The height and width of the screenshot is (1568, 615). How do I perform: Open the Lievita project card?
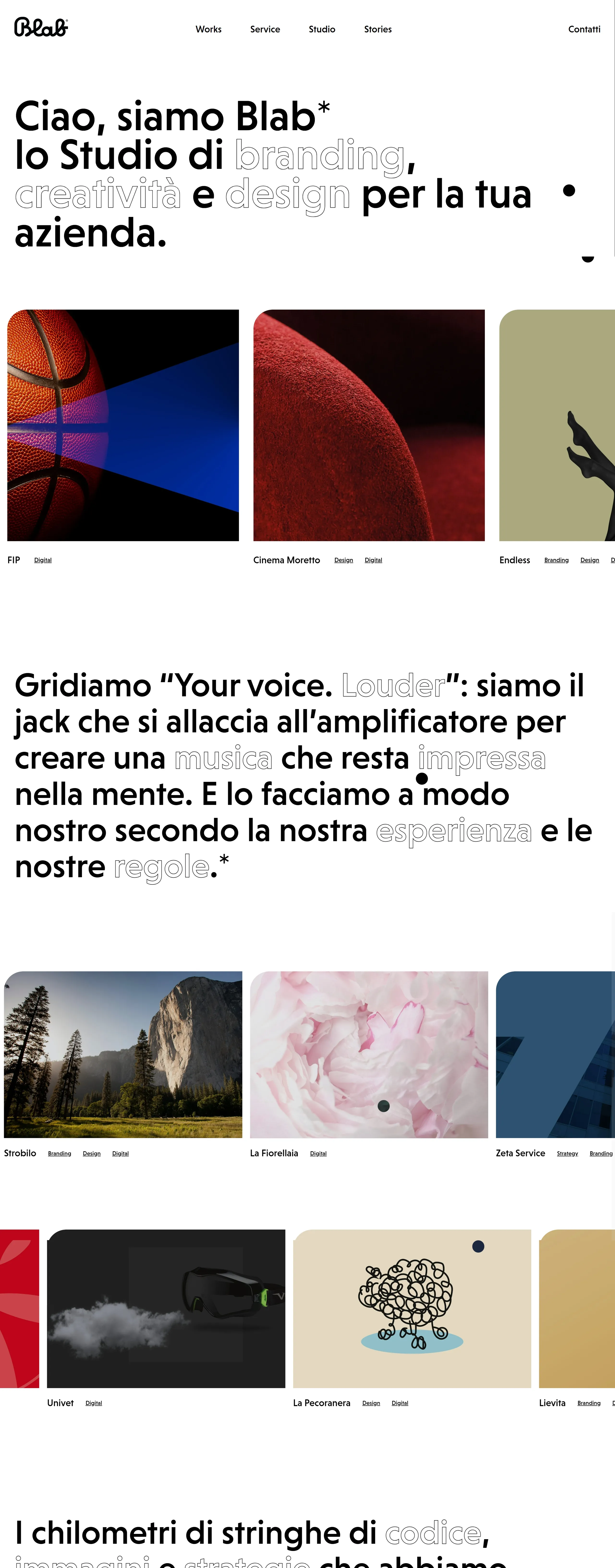click(x=577, y=1309)
